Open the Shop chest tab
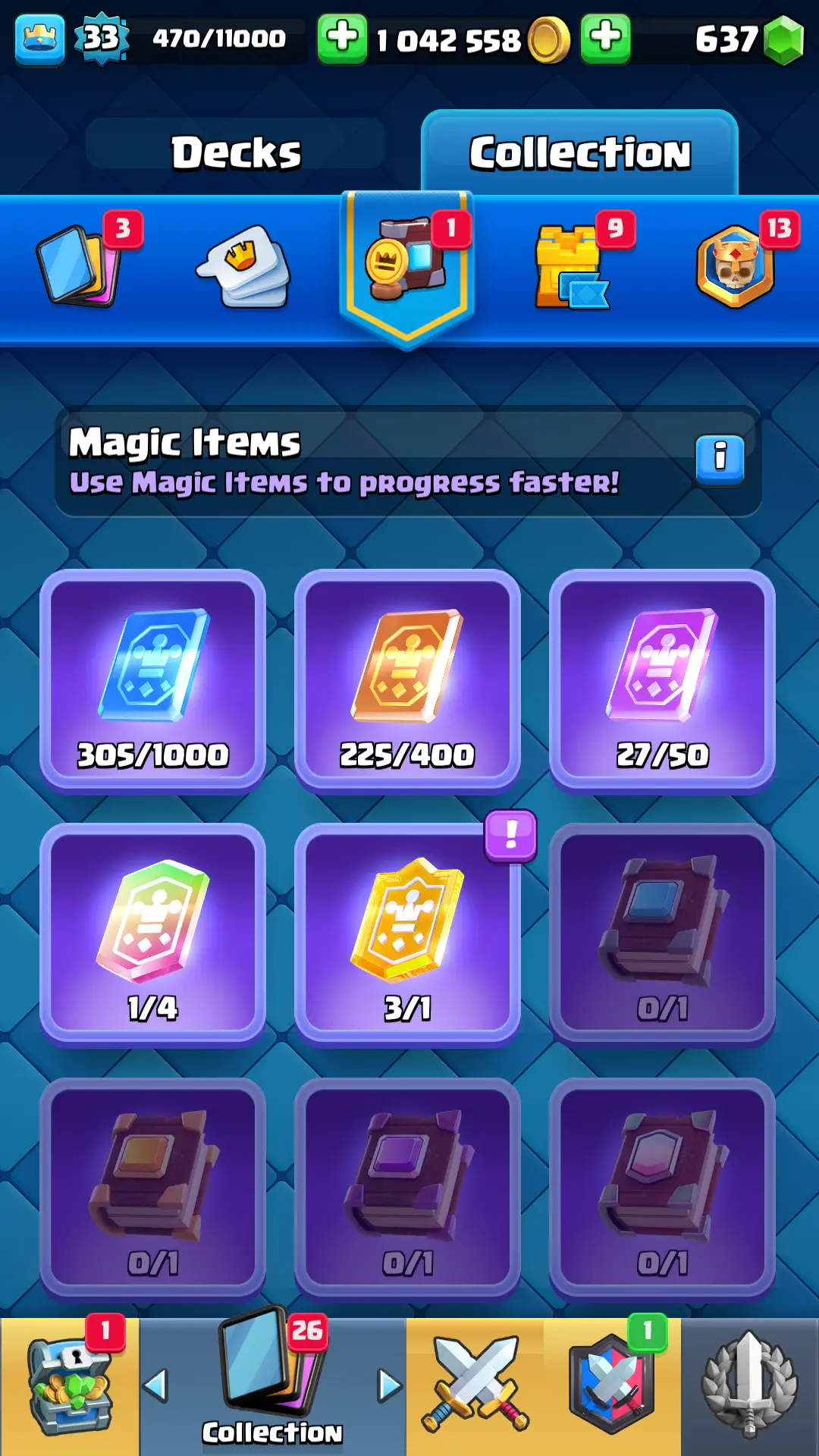The height and width of the screenshot is (1456, 819). tap(69, 1386)
